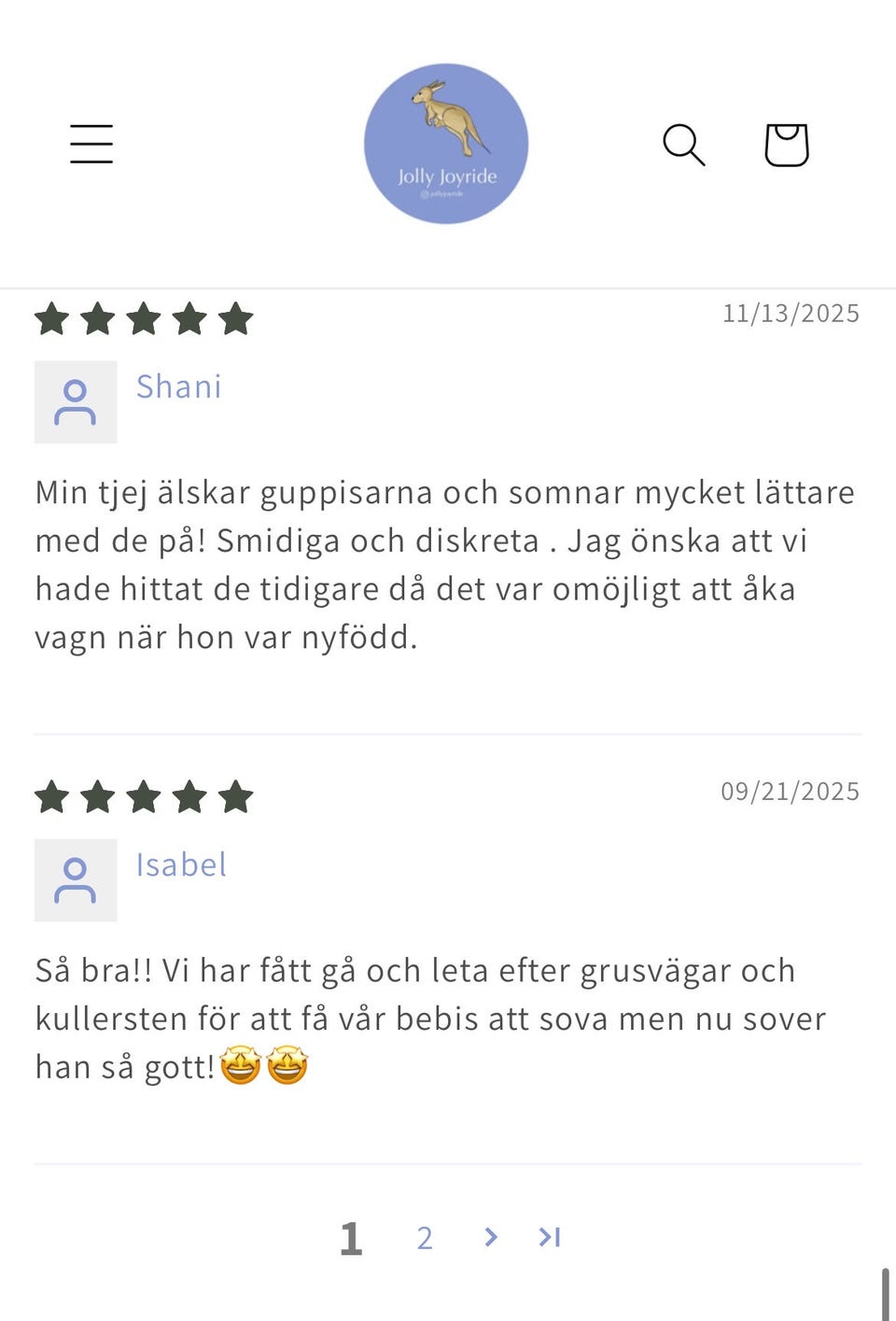
Task: Click the third star of the top review
Action: (x=145, y=318)
